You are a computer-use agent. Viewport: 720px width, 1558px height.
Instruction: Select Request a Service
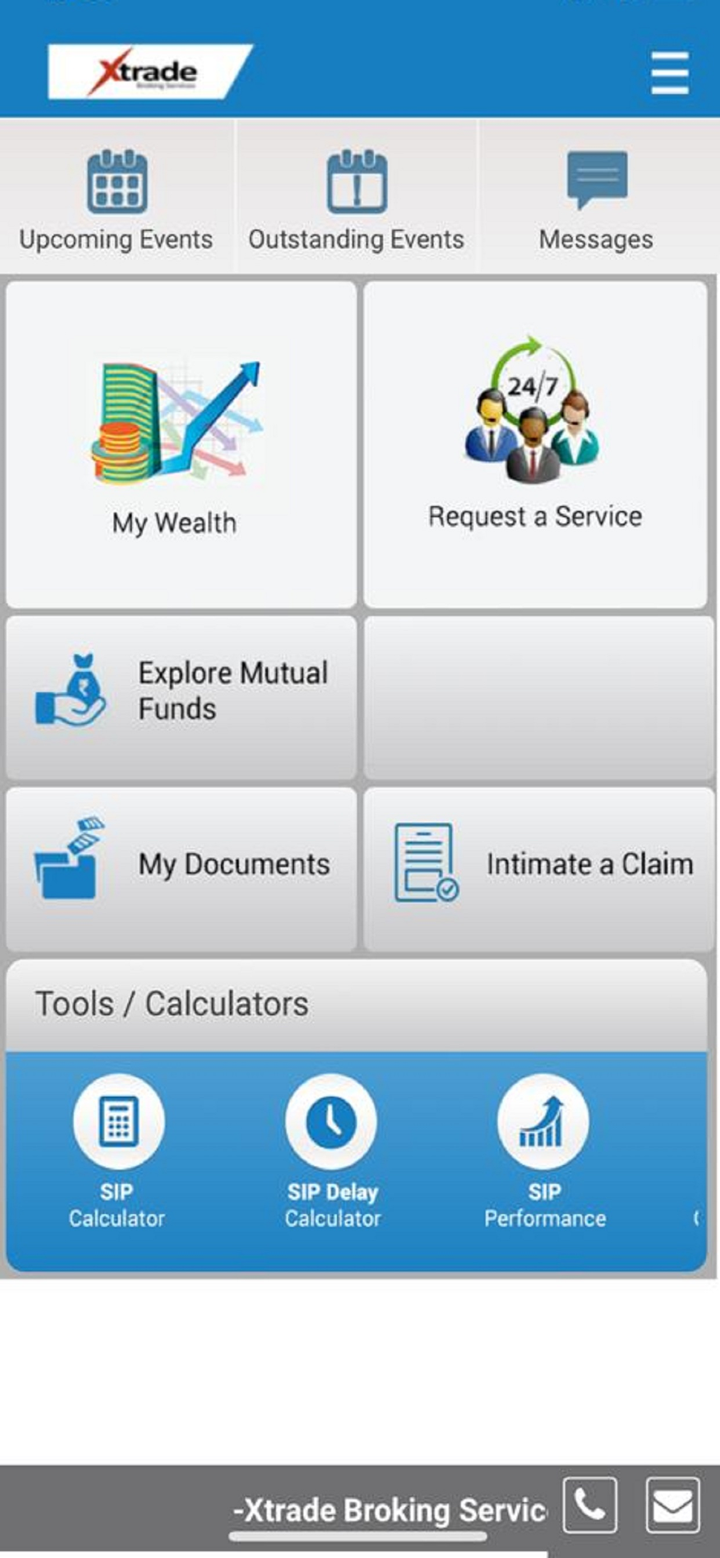pyautogui.click(x=536, y=444)
